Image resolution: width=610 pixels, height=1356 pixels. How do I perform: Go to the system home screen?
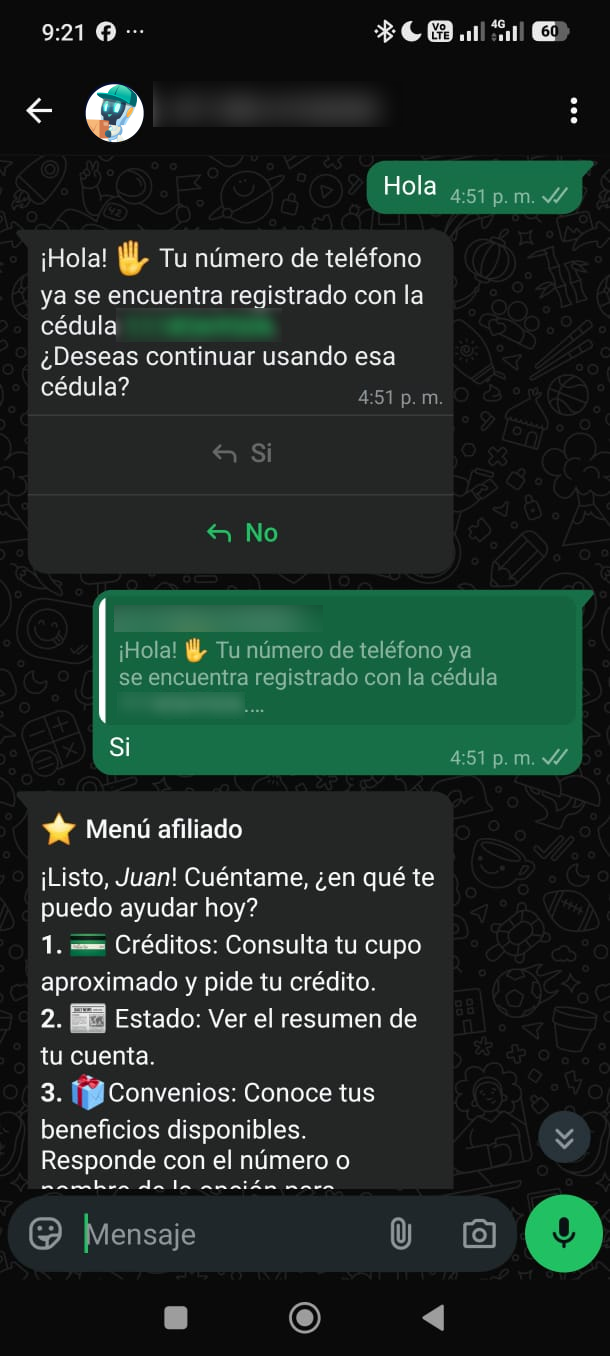304,1318
